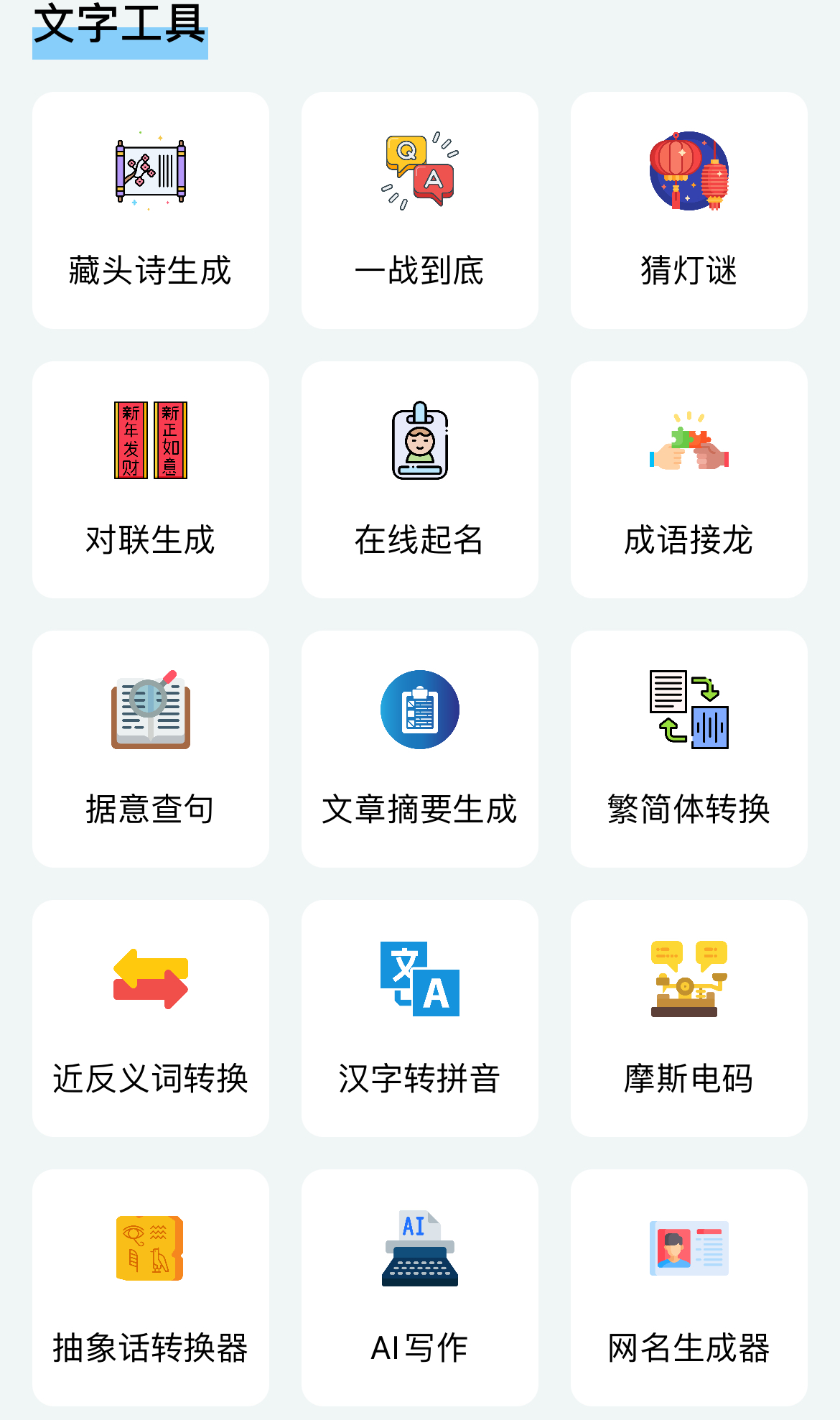Choose 文章摘要生成 summary generator
Image resolution: width=840 pixels, height=1420 pixels.
click(x=419, y=749)
